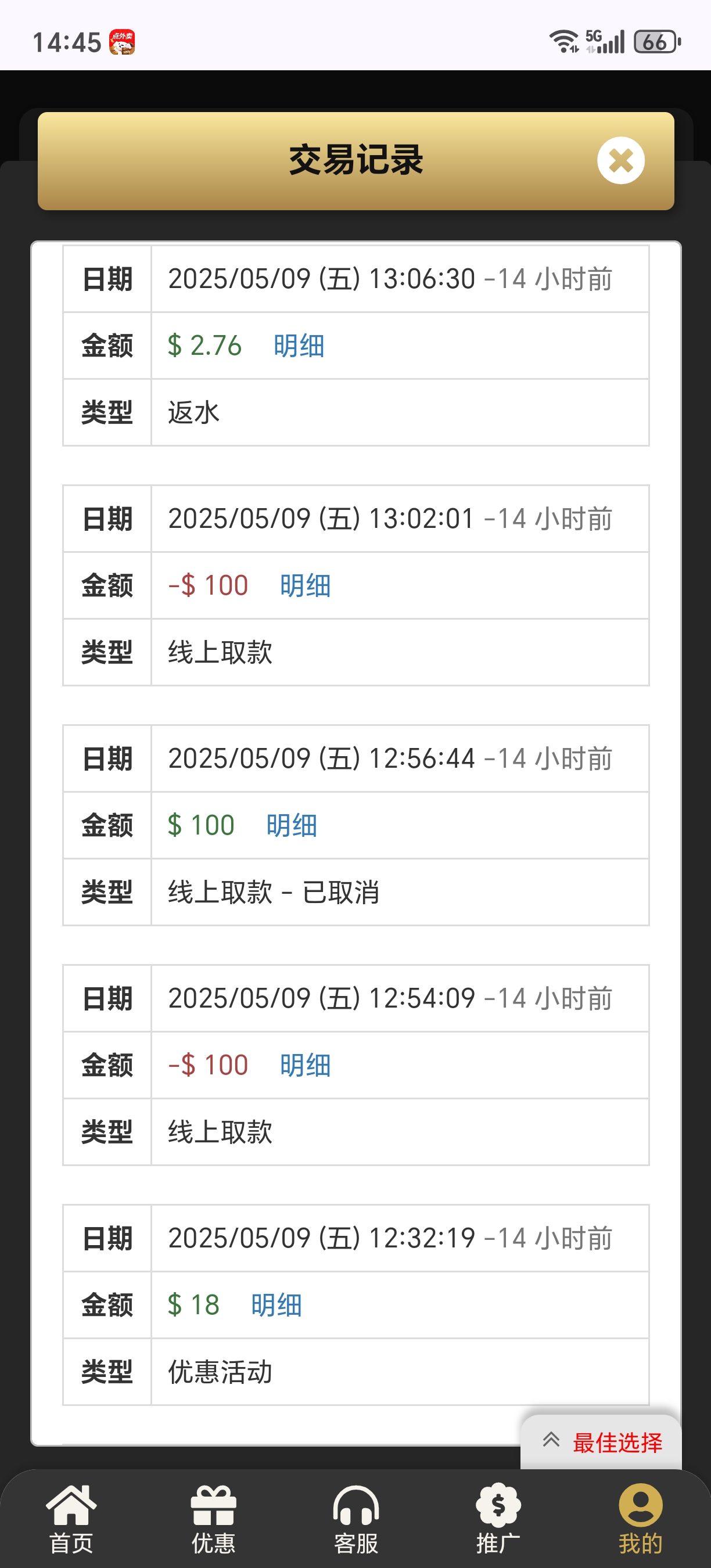The image size is (711, 1568).
Task: Open 明细 for the 13:02:01 线上取款 record
Action: [x=305, y=585]
